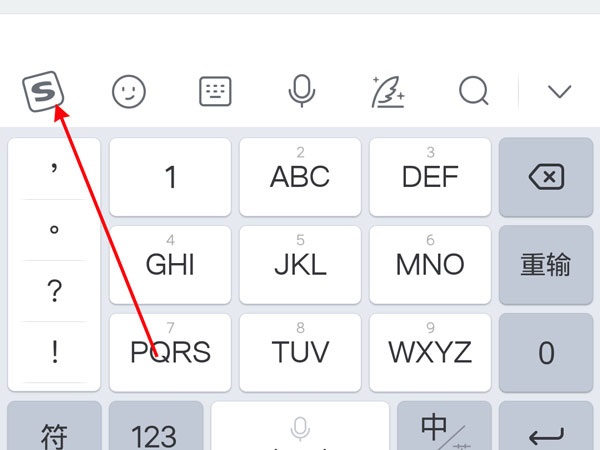Viewport: 600px width, 450px height.
Task: Switch to symbols with 符 key
Action: click(54, 430)
